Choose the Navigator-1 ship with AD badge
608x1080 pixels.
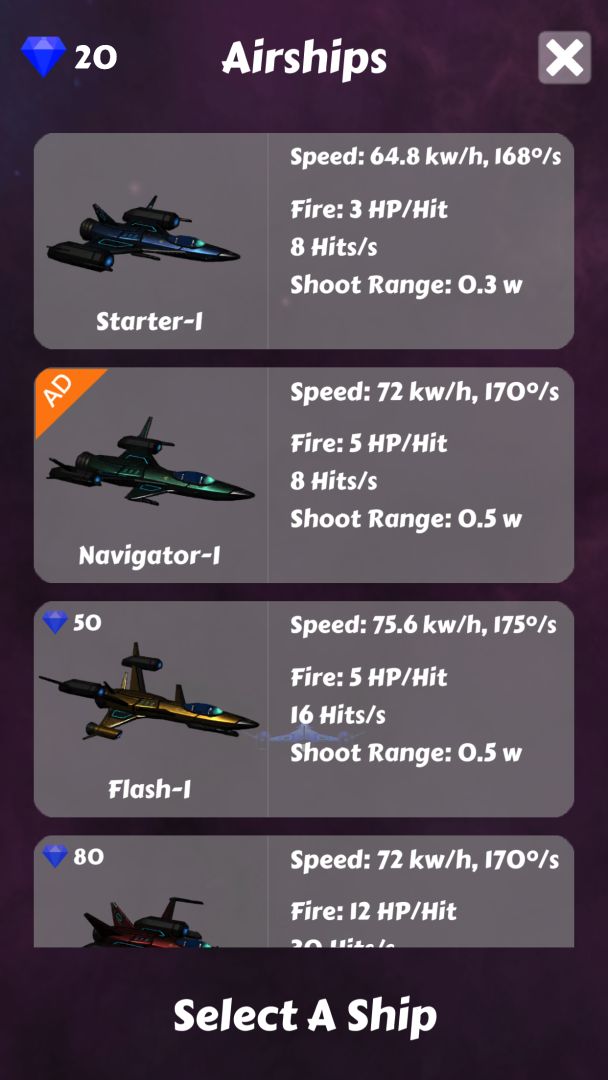tap(303, 475)
